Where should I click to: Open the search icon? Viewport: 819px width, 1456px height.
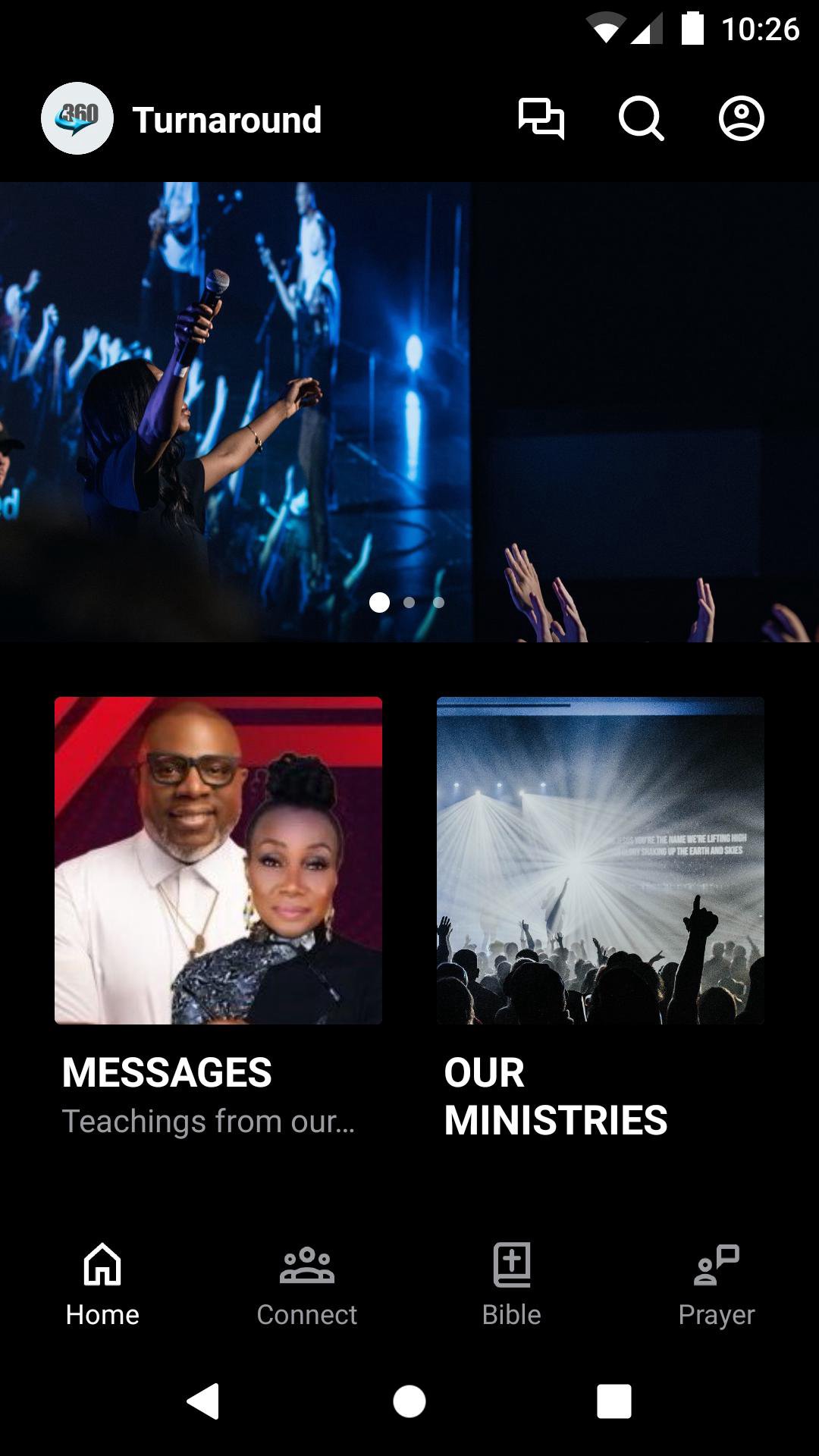pos(641,119)
